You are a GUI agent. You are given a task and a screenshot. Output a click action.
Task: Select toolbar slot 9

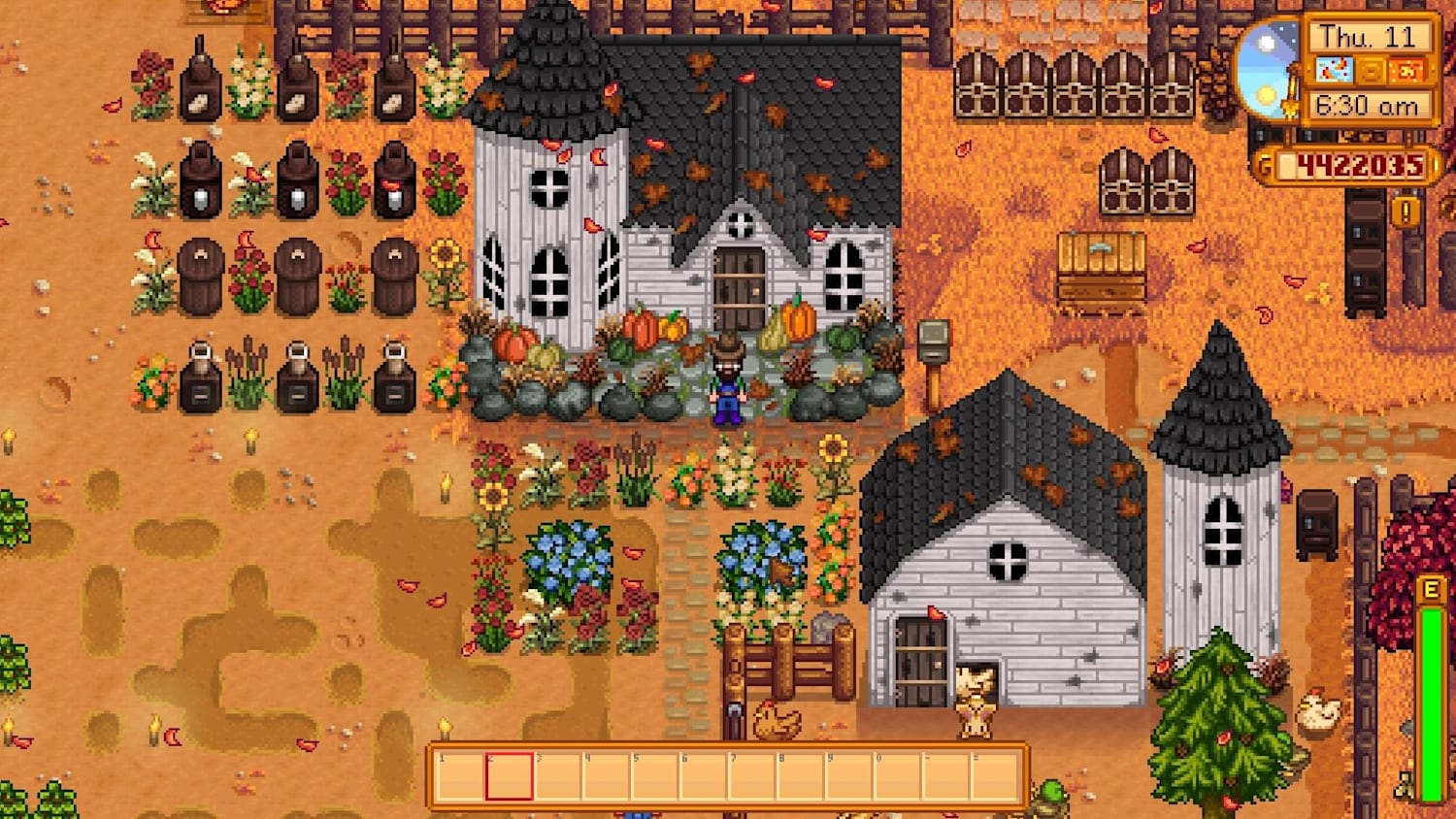(849, 776)
